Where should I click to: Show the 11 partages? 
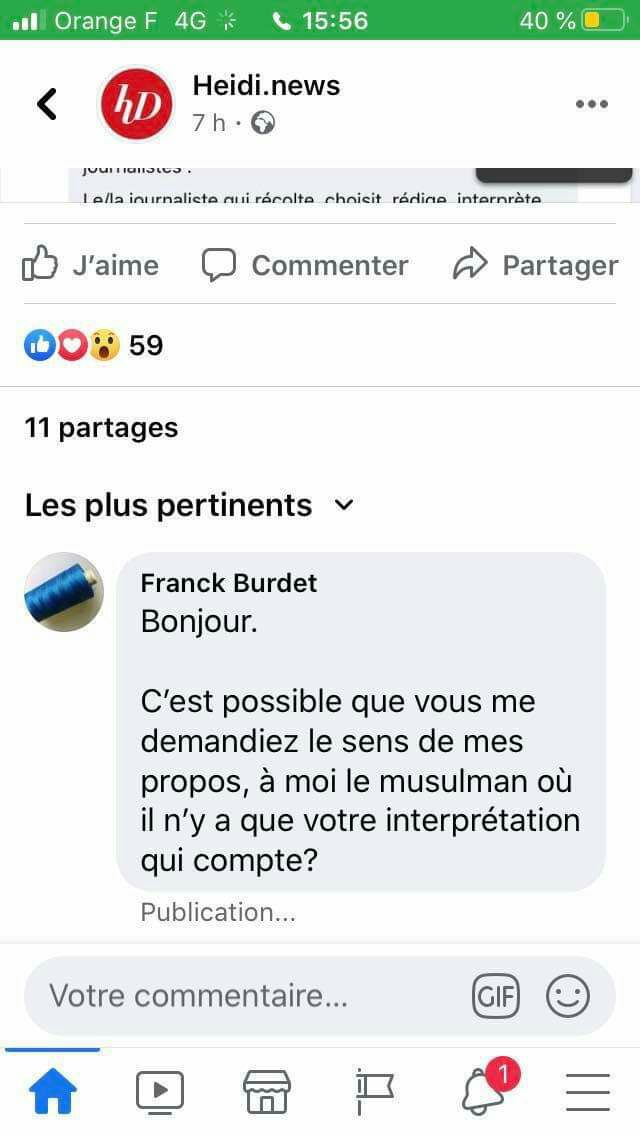[101, 428]
